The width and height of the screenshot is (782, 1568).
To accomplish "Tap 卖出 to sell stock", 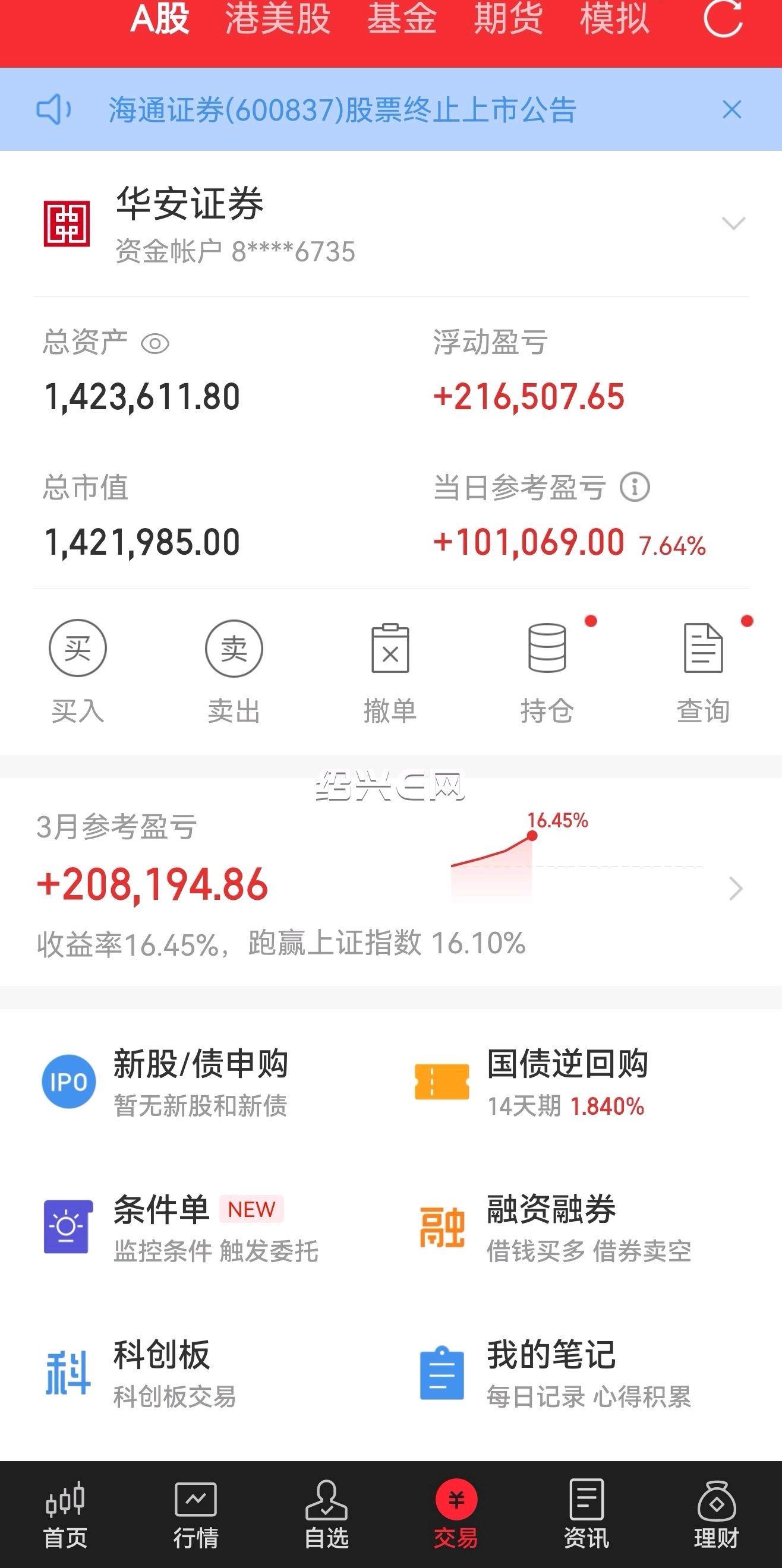I will click(x=234, y=672).
